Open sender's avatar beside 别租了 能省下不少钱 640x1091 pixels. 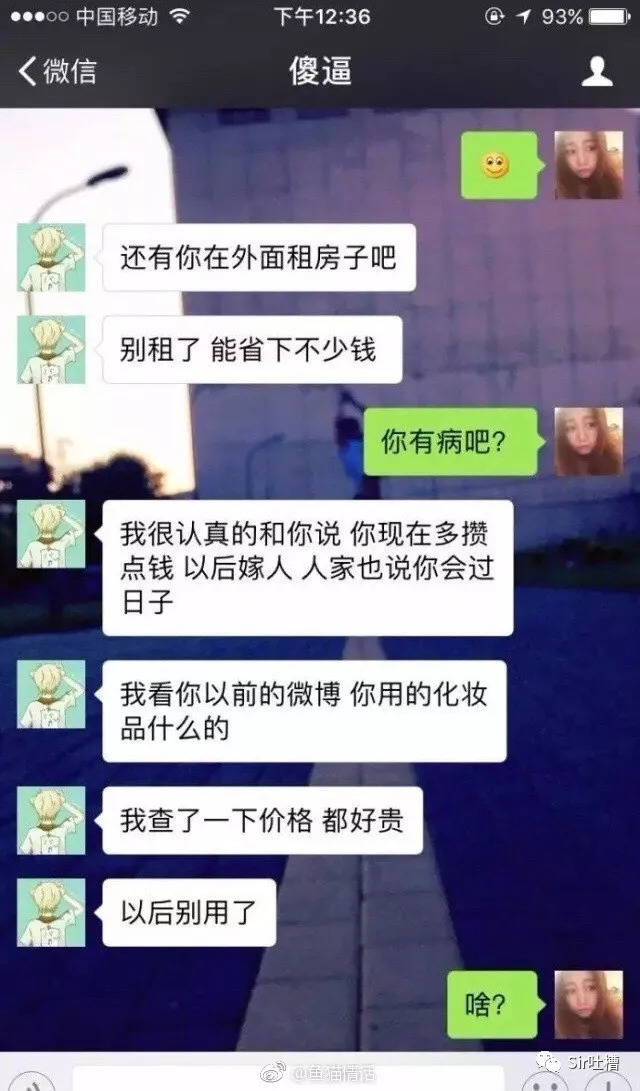(51, 349)
